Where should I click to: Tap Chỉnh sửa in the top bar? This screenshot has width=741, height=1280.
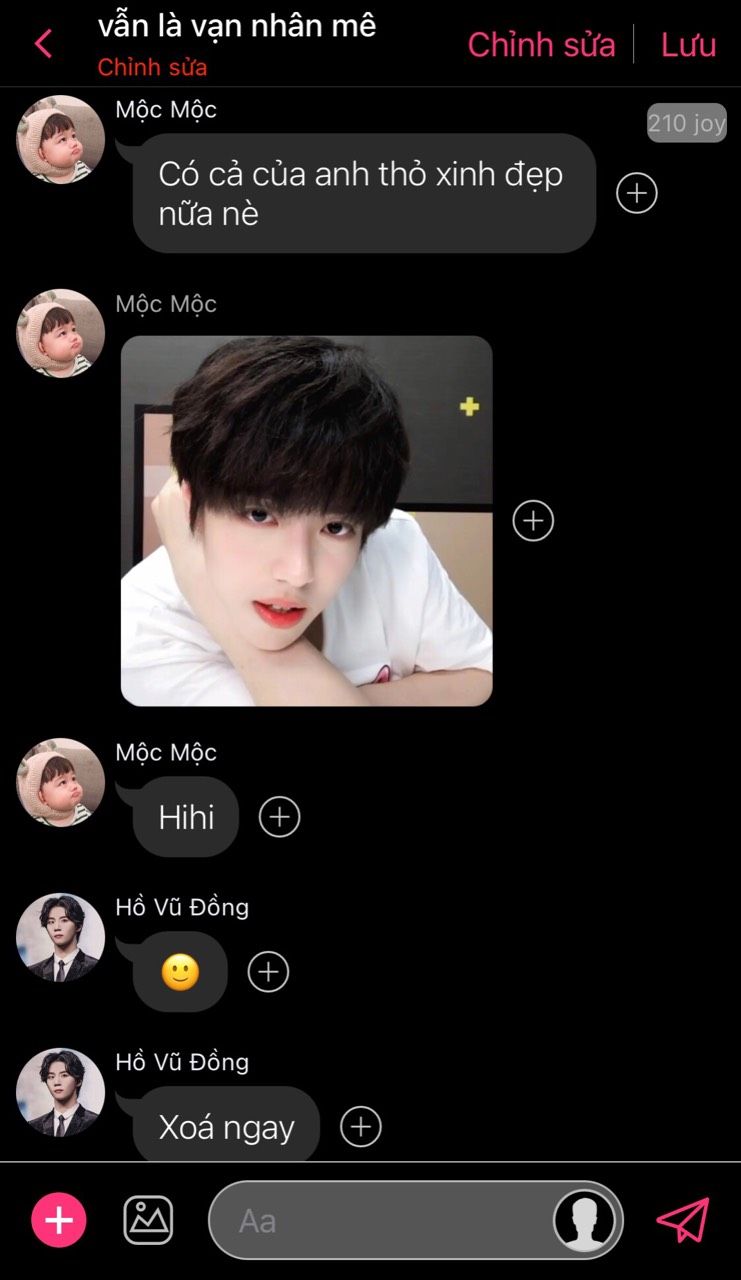click(x=541, y=45)
